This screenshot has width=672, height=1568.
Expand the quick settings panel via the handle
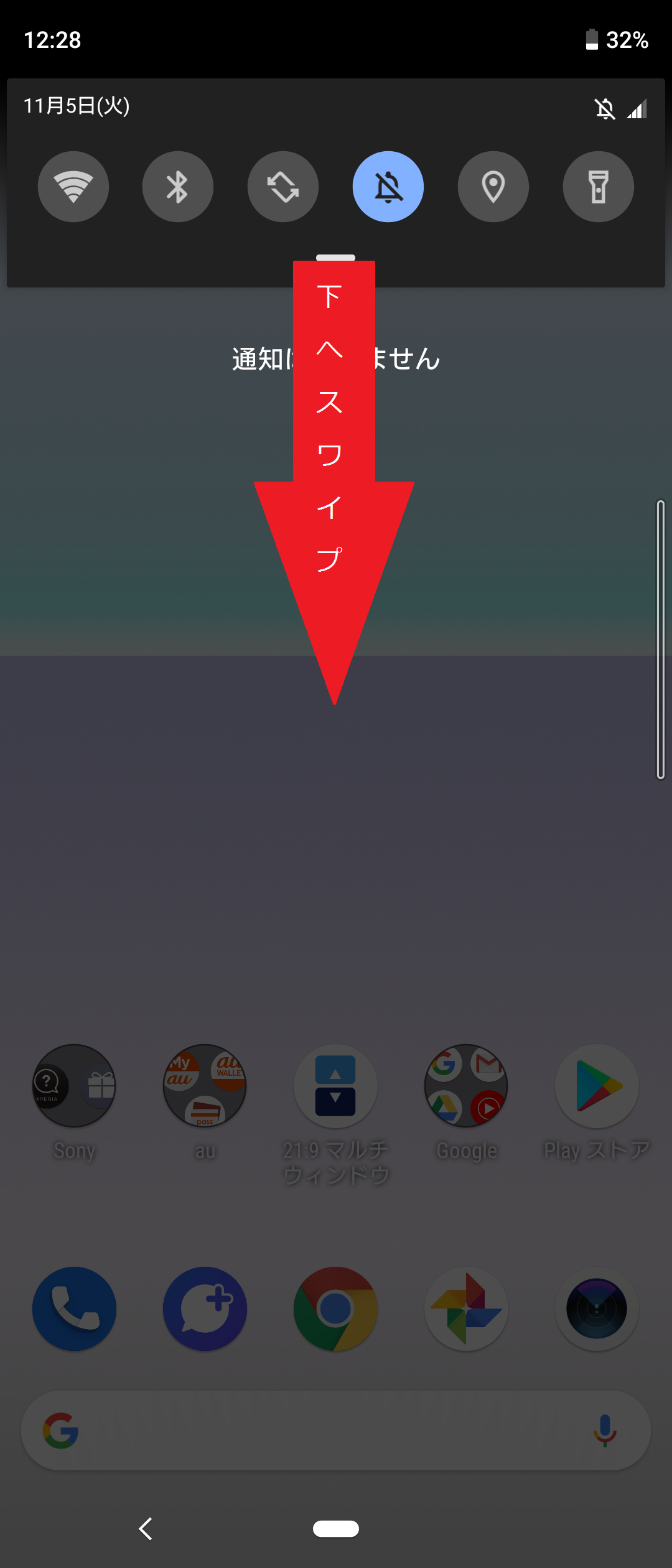pos(336,258)
